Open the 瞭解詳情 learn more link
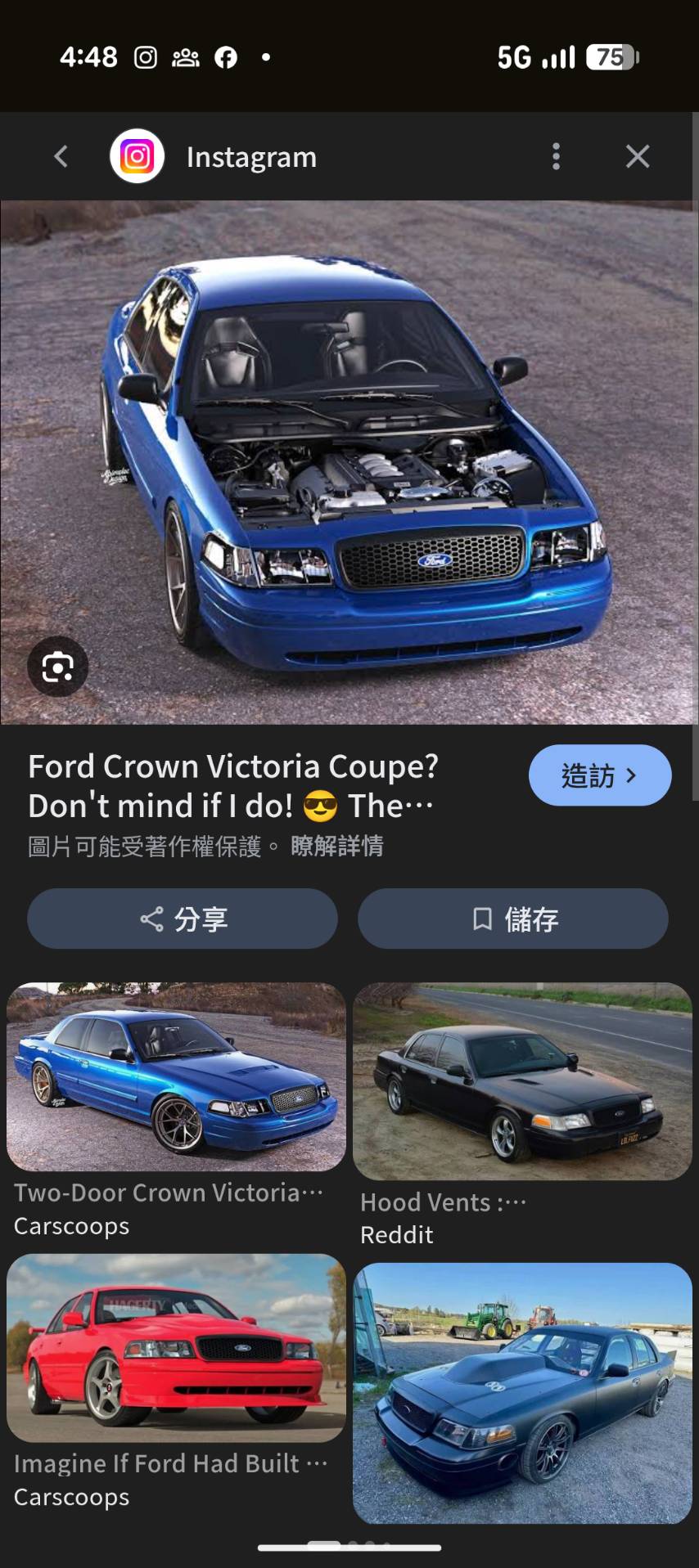Image resolution: width=699 pixels, height=1568 pixels. pos(337,846)
